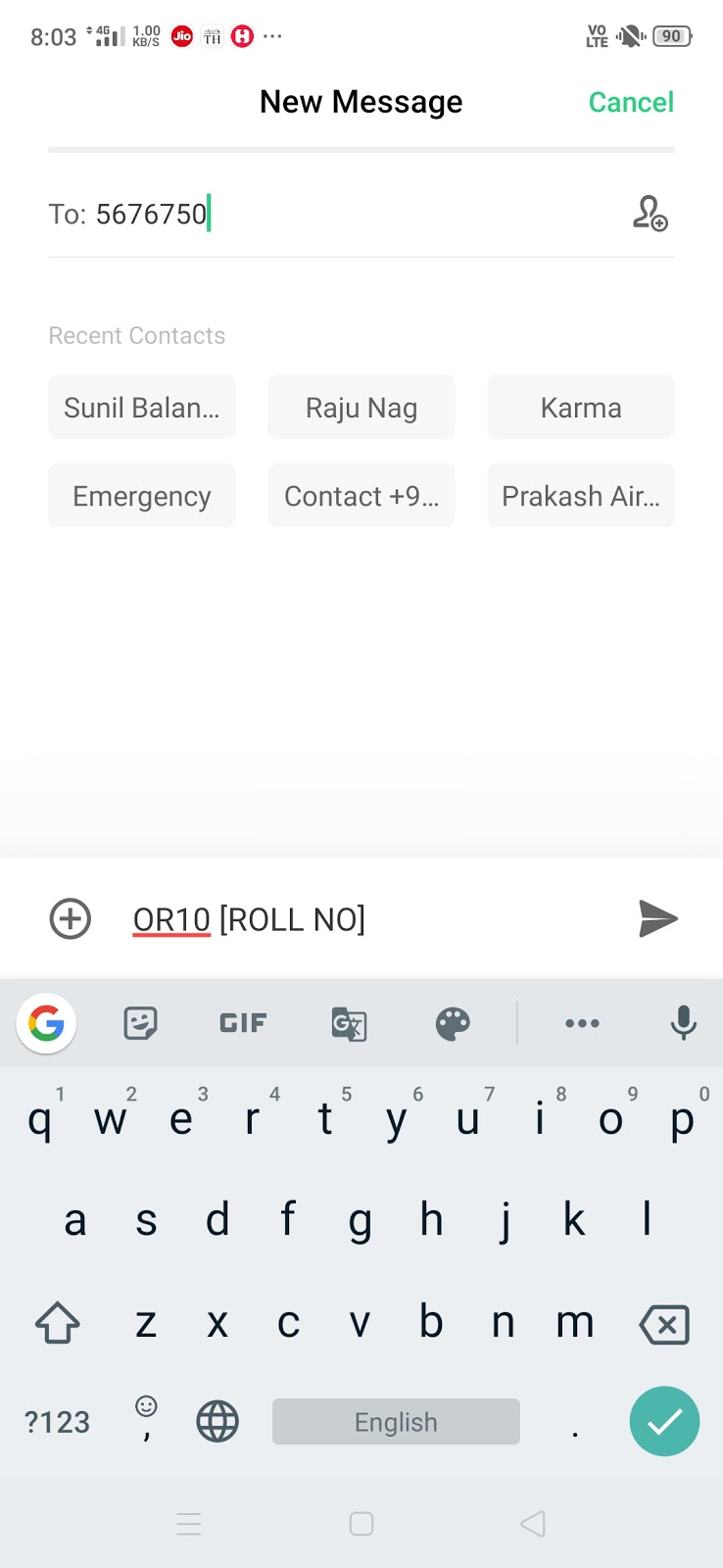
Task: Open Google search on the keyboard
Action: pyautogui.click(x=46, y=1023)
